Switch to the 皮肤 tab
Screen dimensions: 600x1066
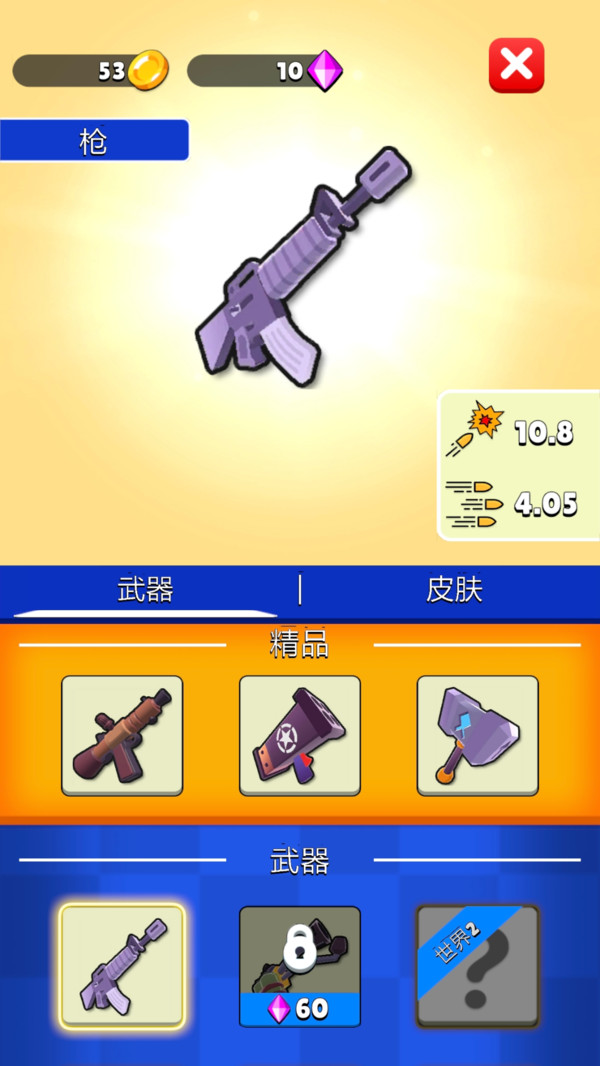(454, 590)
